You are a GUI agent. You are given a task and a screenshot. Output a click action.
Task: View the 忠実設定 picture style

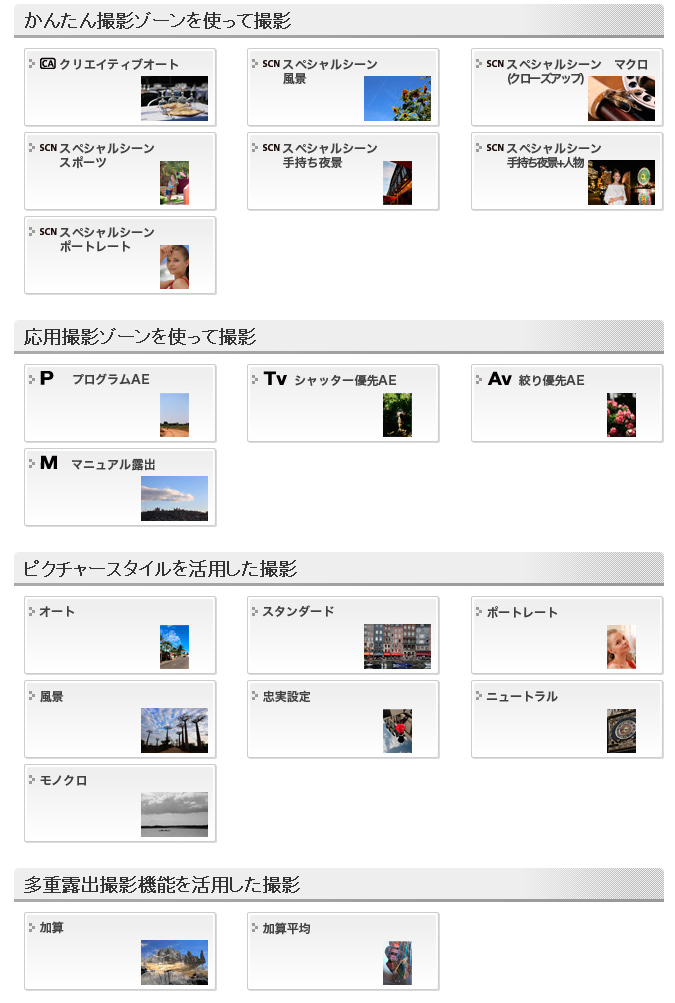pos(343,719)
